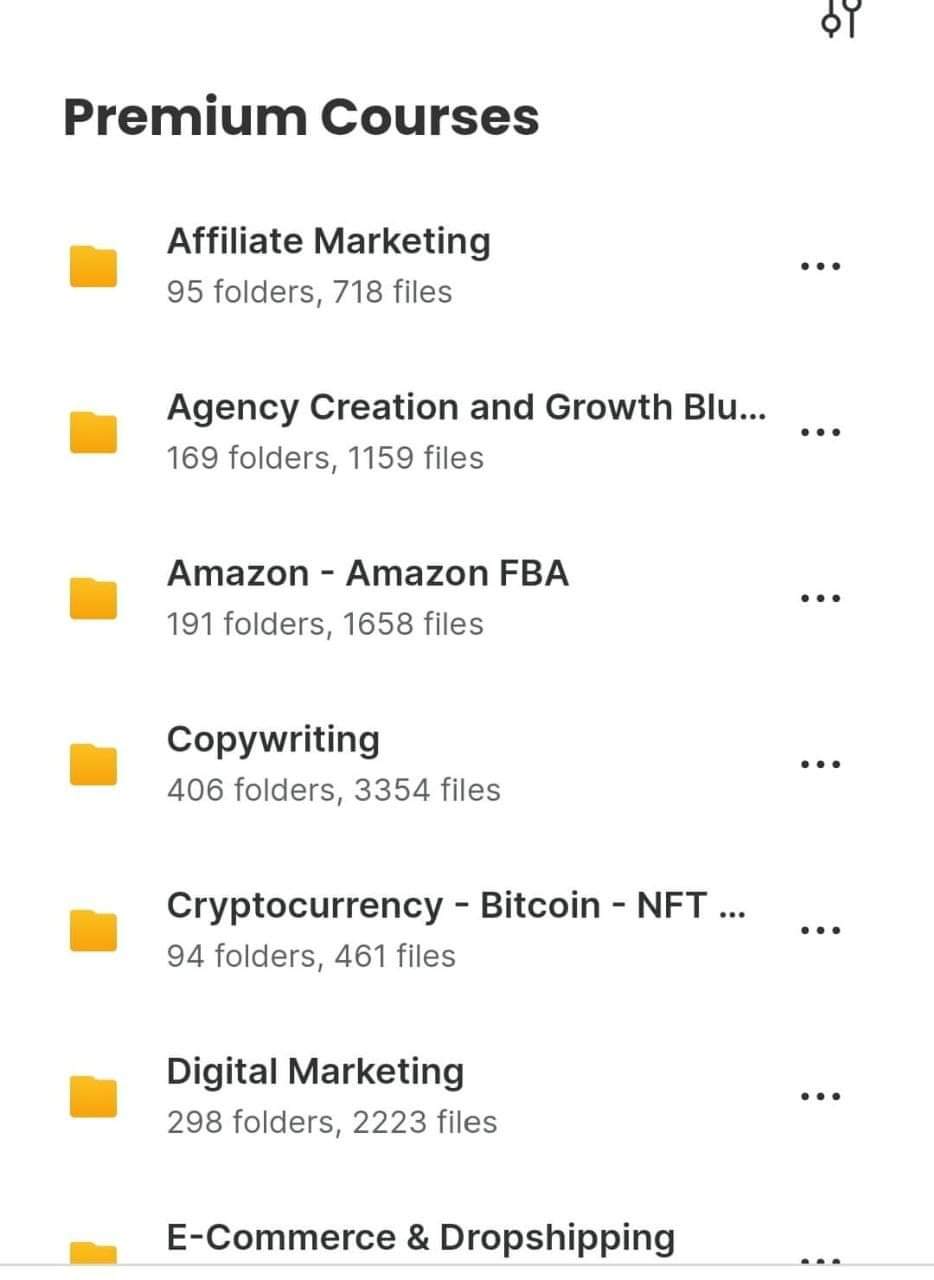The width and height of the screenshot is (934, 1280).
Task: Open options menu for Copywriting
Action: point(820,763)
